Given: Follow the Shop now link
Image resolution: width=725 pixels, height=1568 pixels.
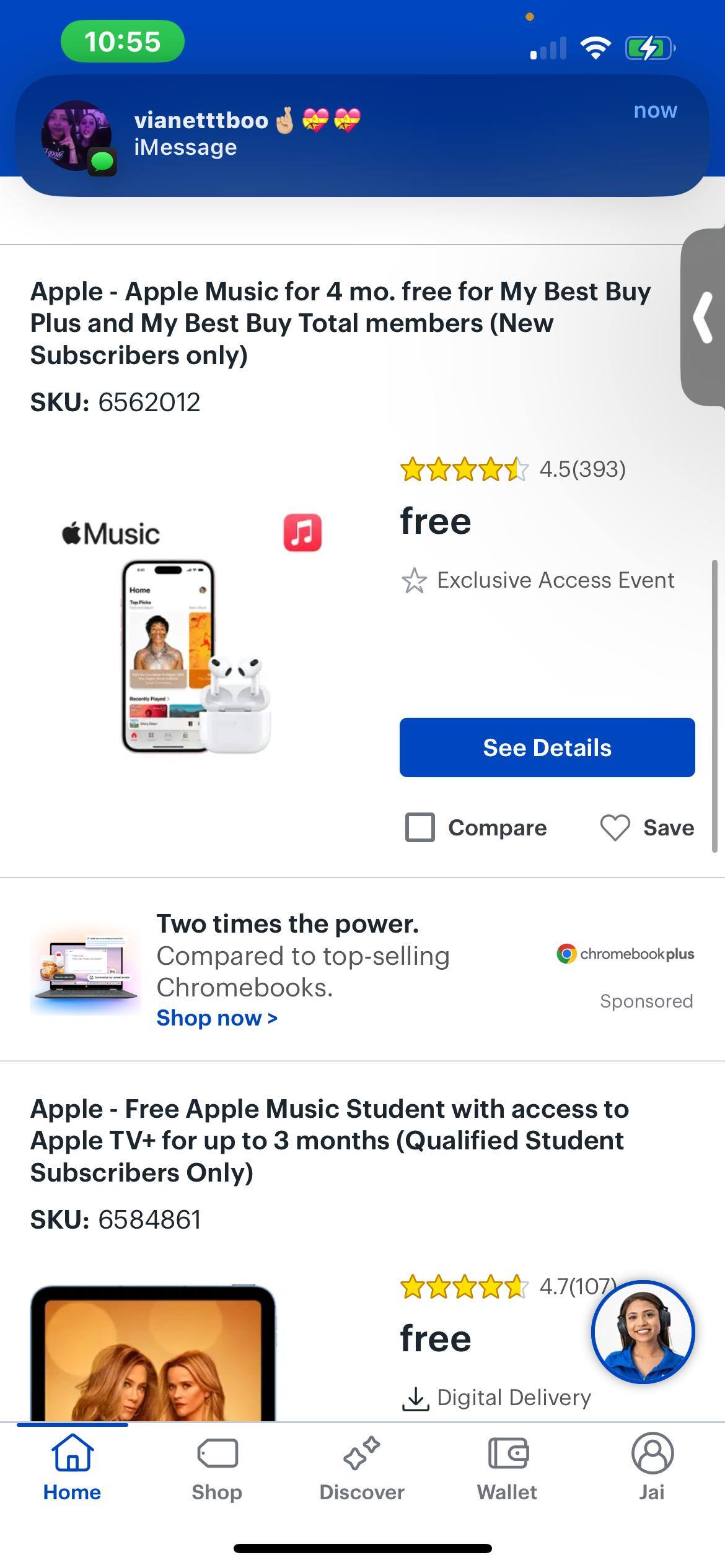Looking at the screenshot, I should click(x=216, y=1017).
